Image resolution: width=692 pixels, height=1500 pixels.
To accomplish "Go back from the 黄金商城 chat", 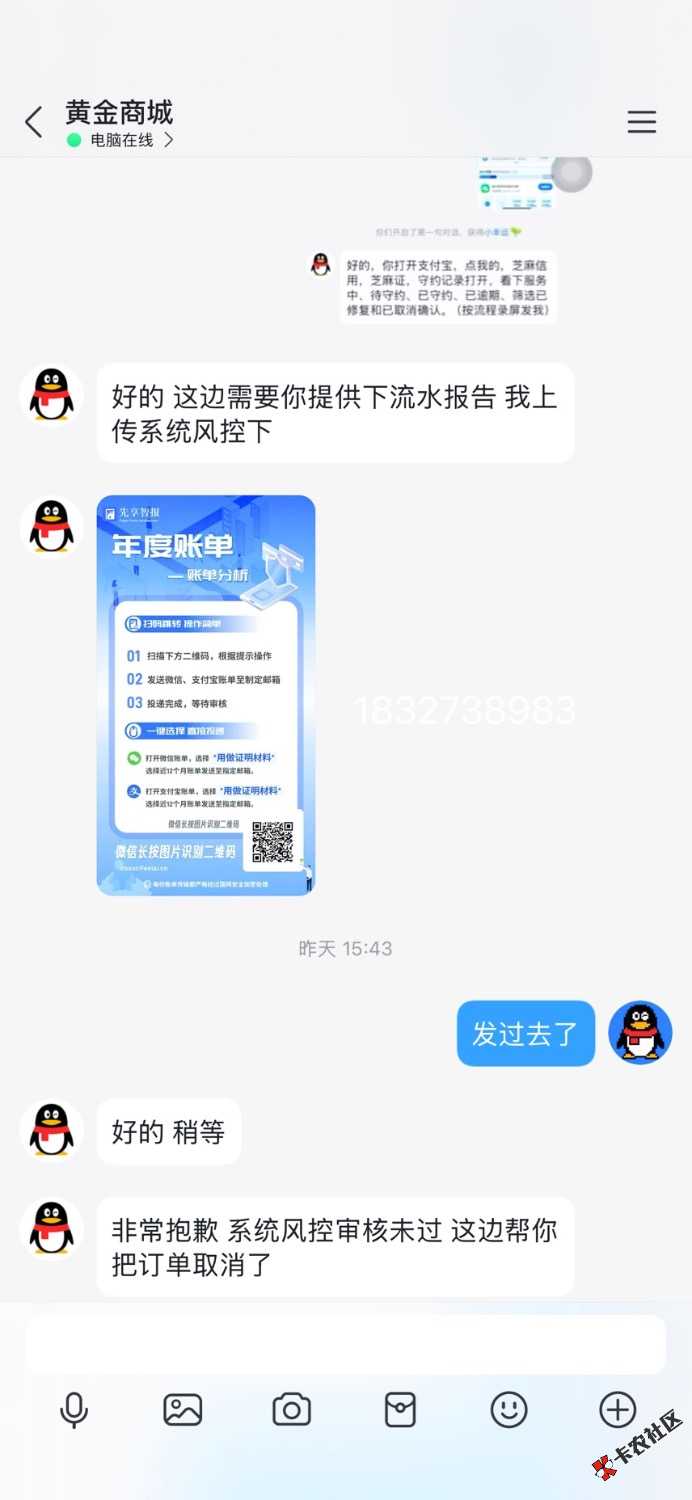I will [33, 123].
